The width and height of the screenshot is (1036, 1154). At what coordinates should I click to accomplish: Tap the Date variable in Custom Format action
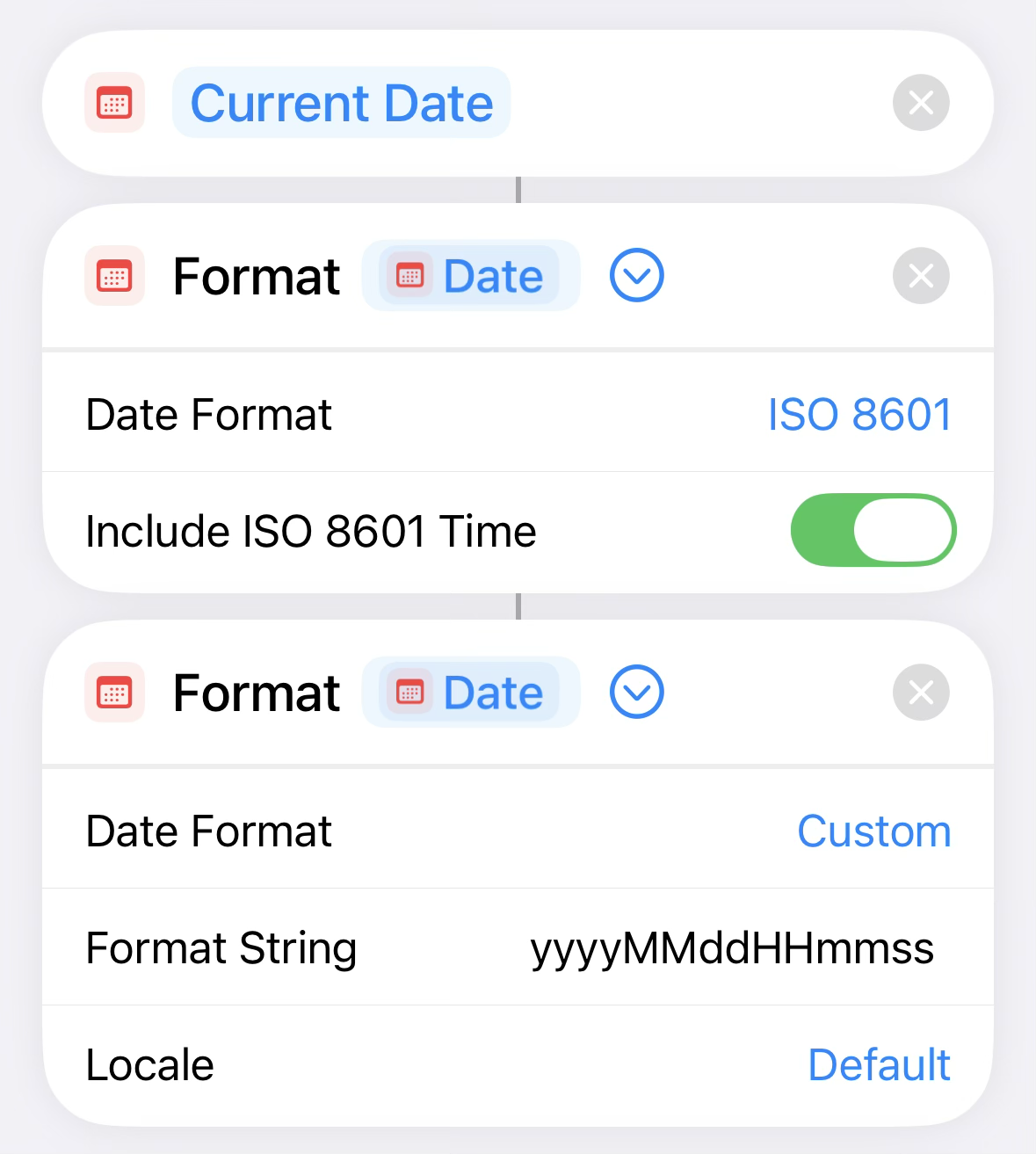tap(471, 693)
